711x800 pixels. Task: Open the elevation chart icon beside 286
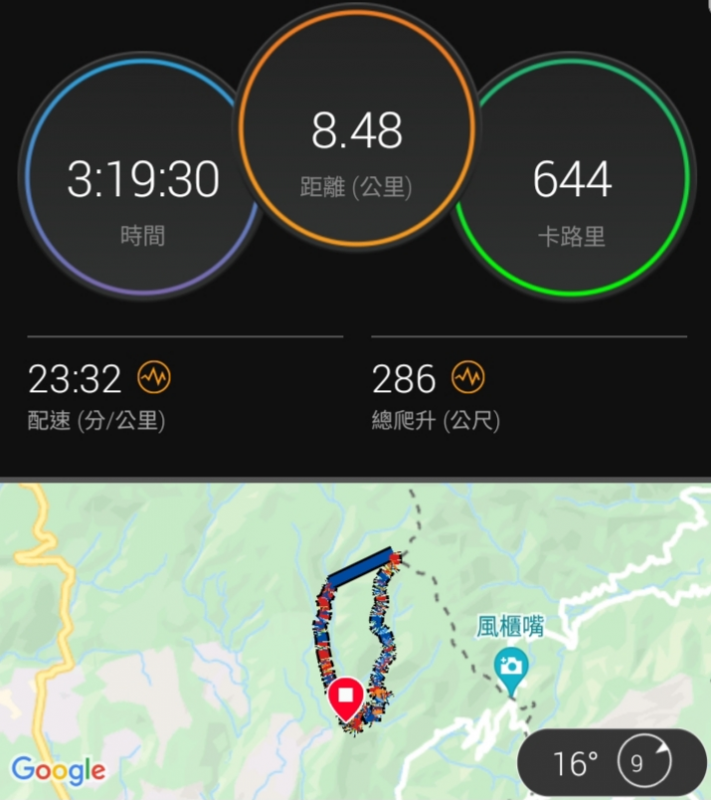(x=467, y=378)
